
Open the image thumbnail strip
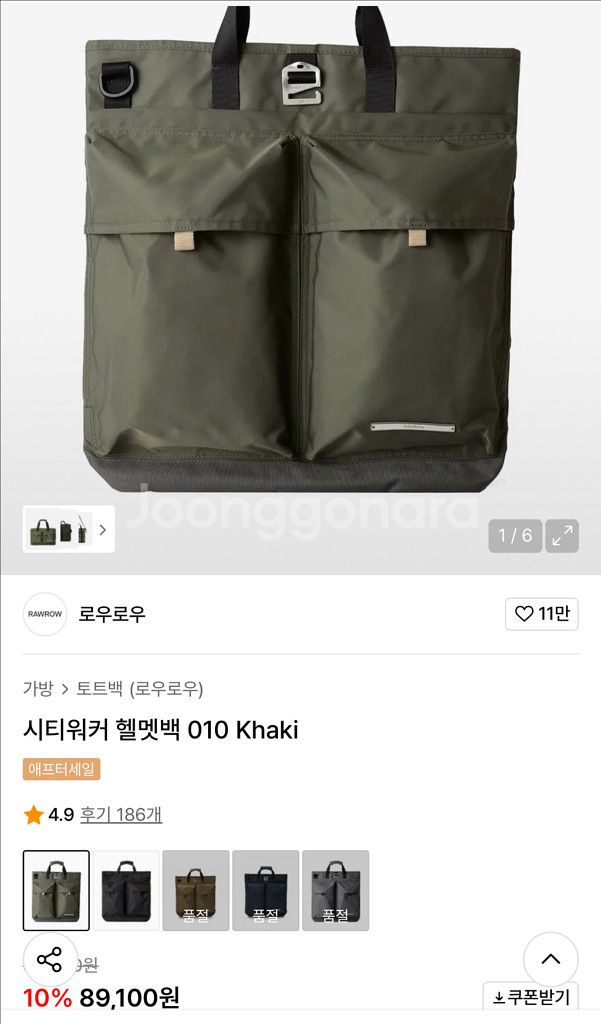click(69, 529)
